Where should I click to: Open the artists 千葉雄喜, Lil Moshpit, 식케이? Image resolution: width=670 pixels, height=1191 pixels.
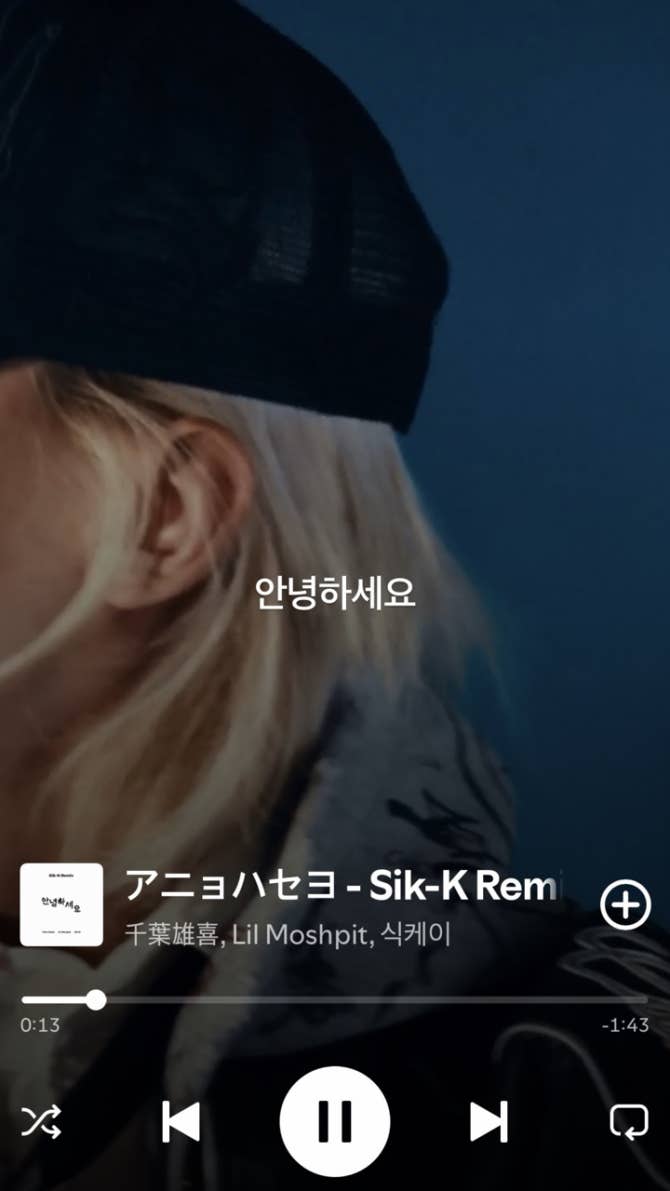288,935
